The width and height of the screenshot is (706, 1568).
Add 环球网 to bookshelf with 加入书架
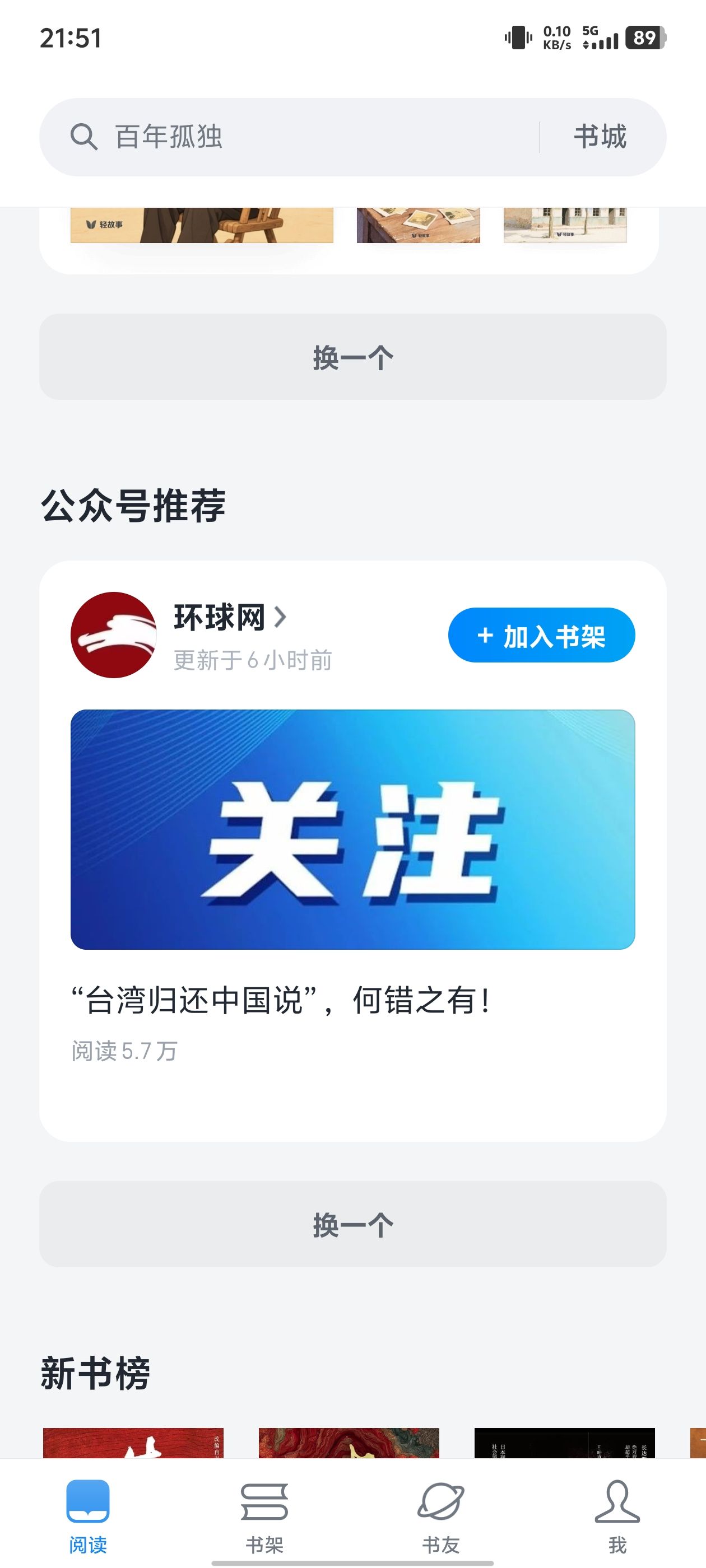tap(541, 635)
